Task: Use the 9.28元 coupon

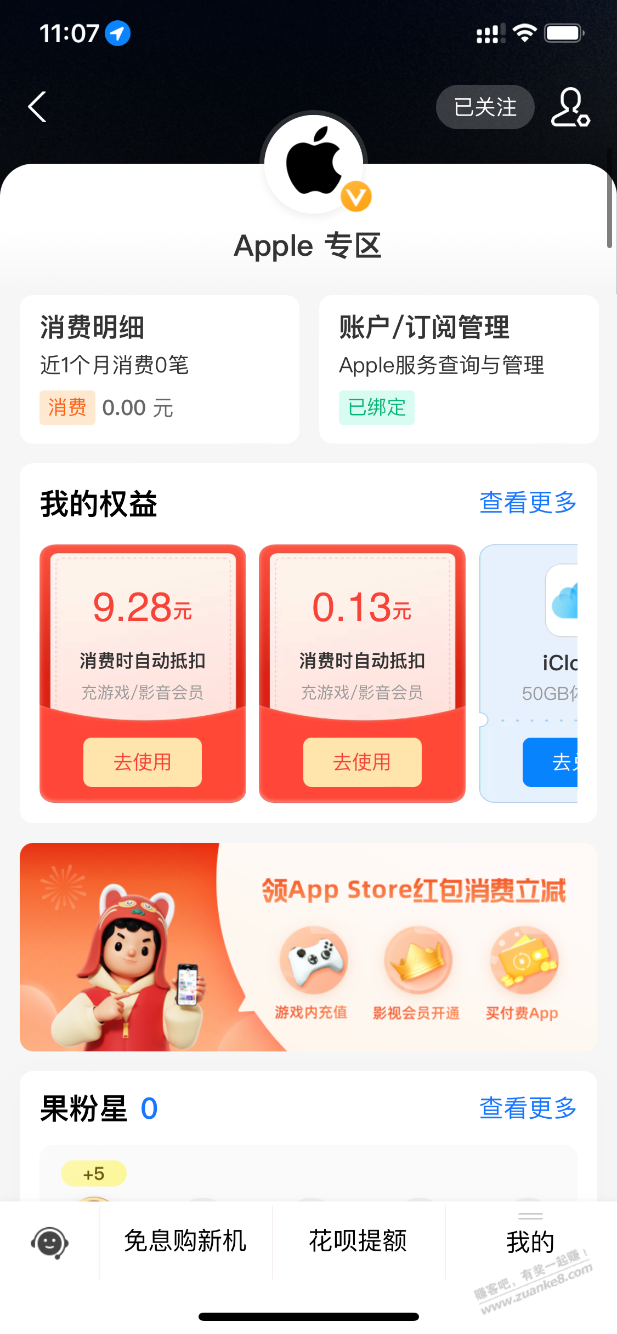Action: [x=143, y=762]
